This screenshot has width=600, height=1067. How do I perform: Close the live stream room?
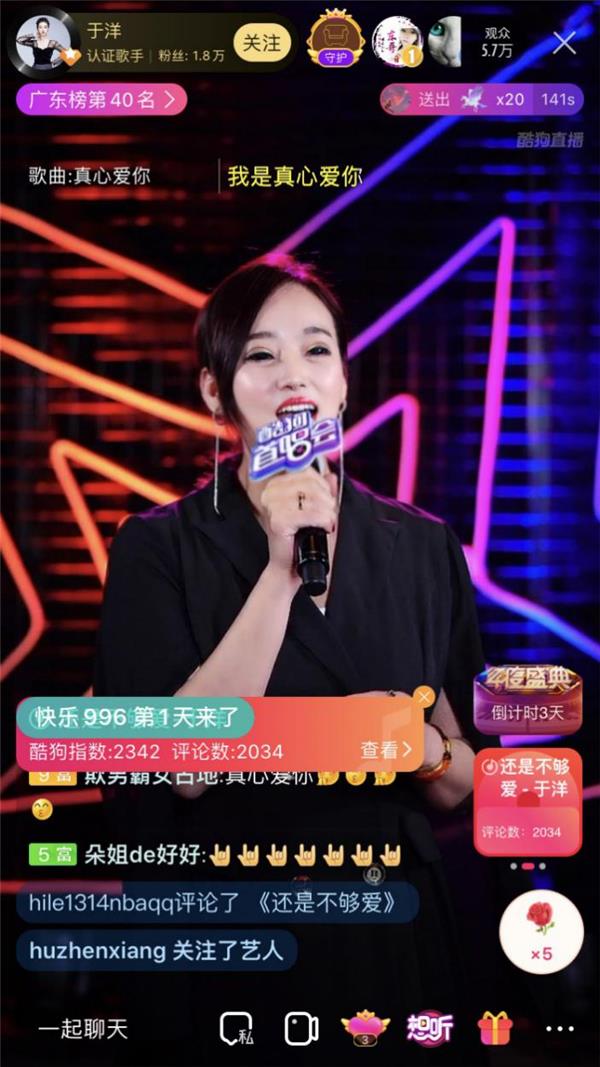565,42
